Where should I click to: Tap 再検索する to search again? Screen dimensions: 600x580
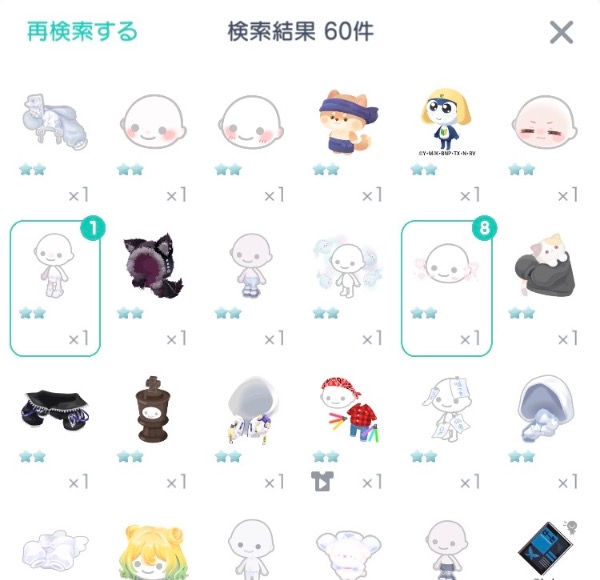tap(82, 31)
